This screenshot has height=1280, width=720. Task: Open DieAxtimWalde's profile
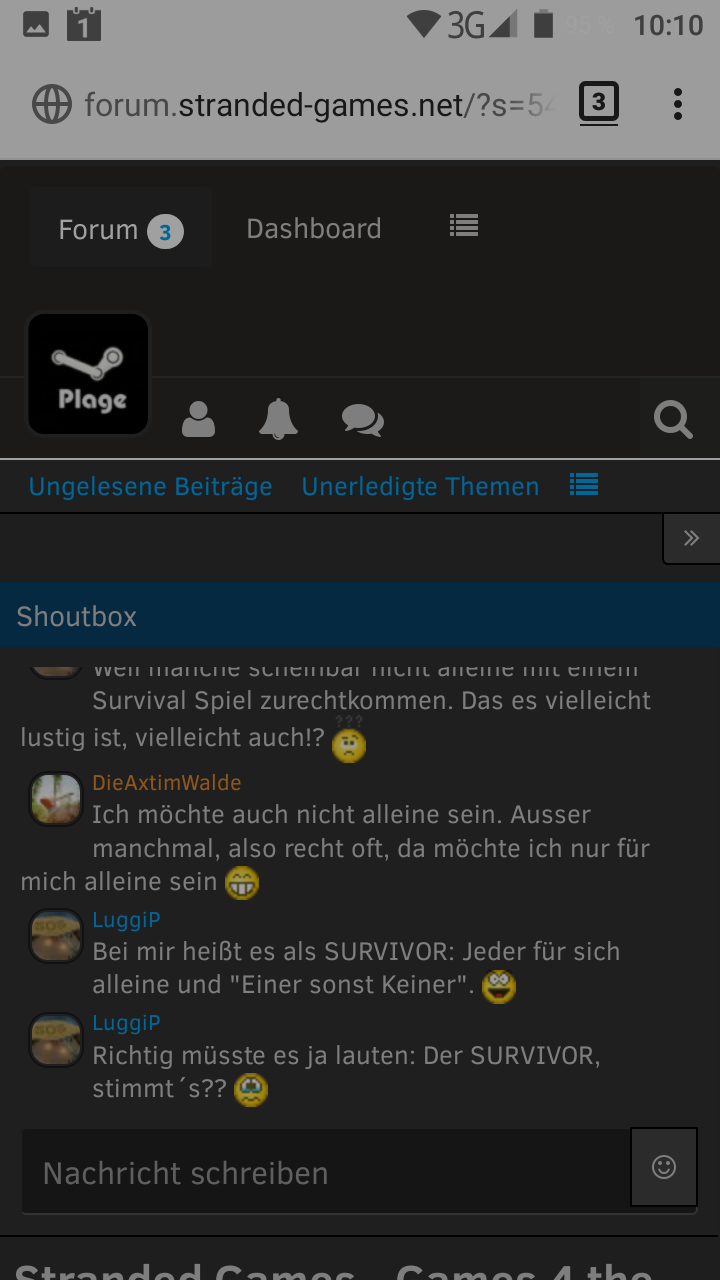pyautogui.click(x=167, y=783)
